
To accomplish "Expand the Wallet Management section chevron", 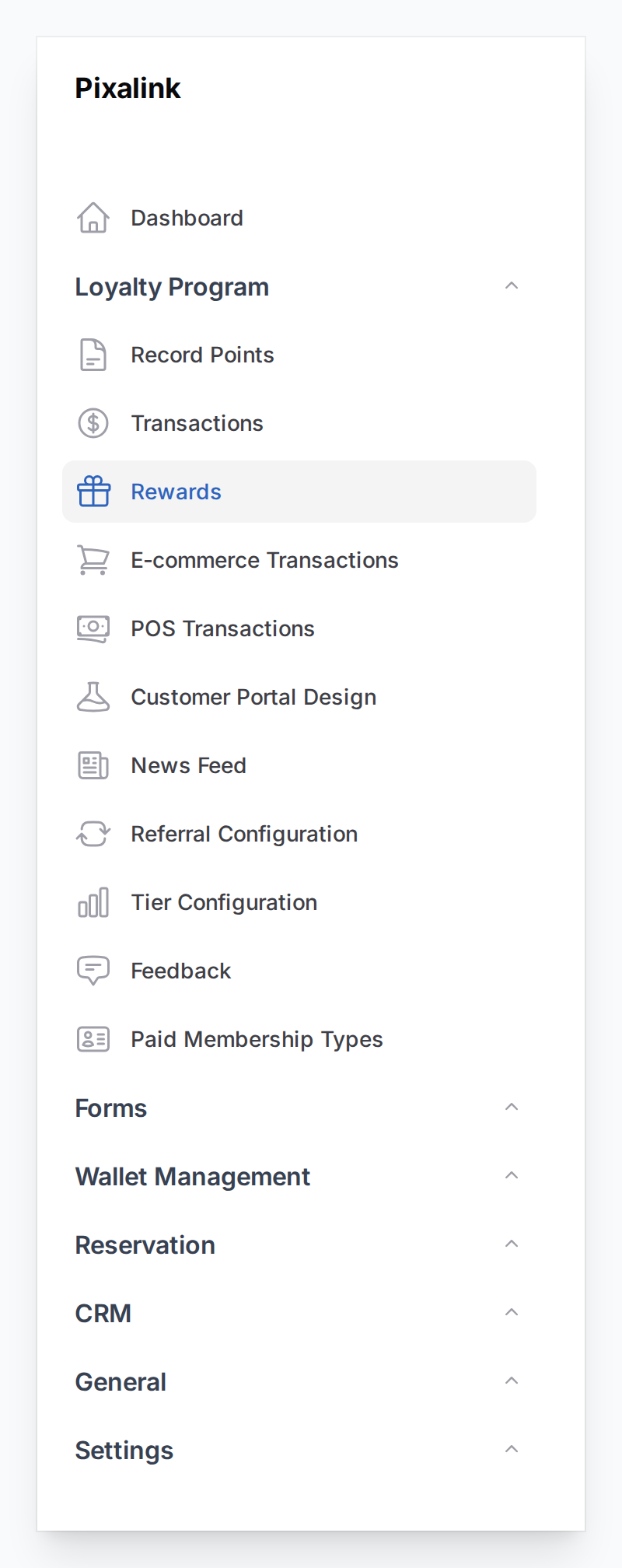I will [x=511, y=1174].
